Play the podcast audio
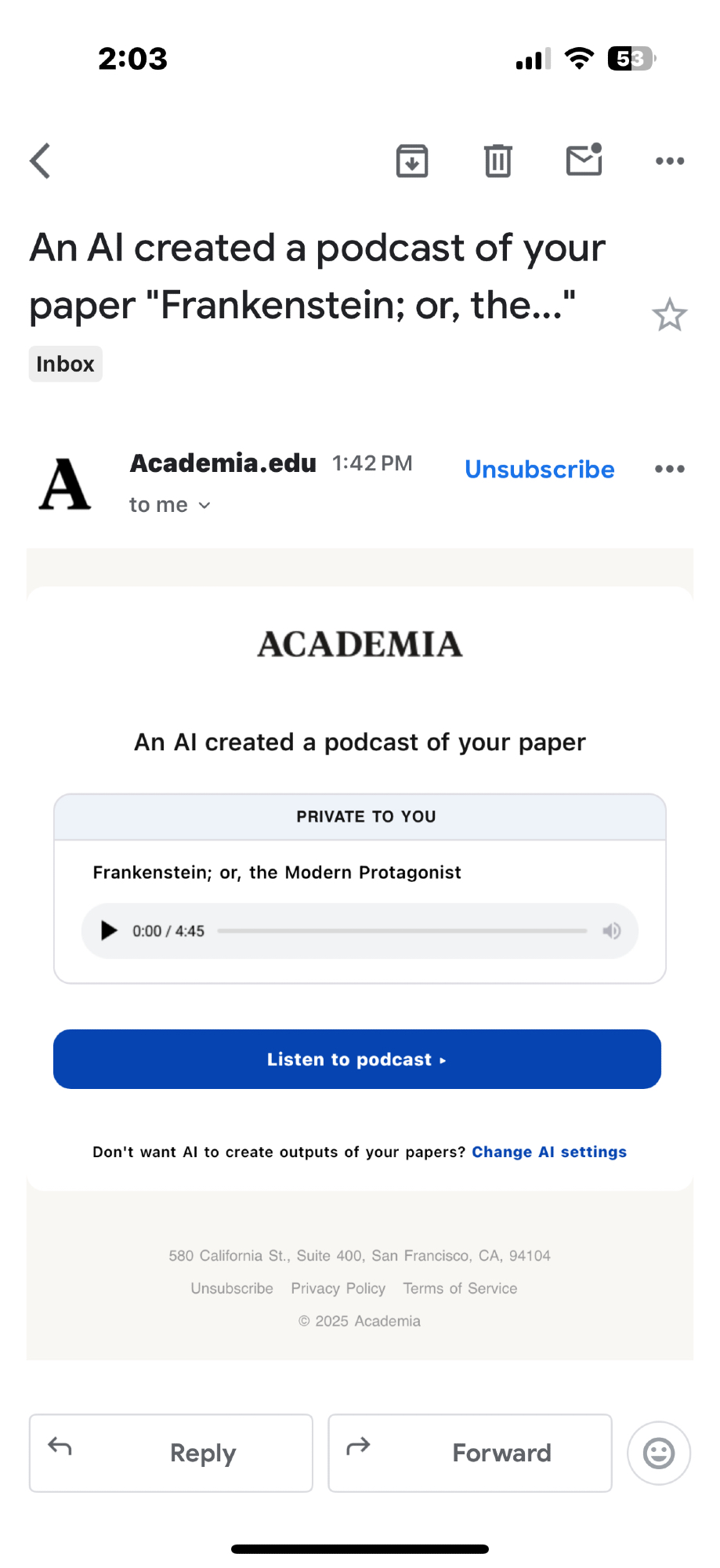Screen dimensions: 720x1568 tap(109, 931)
